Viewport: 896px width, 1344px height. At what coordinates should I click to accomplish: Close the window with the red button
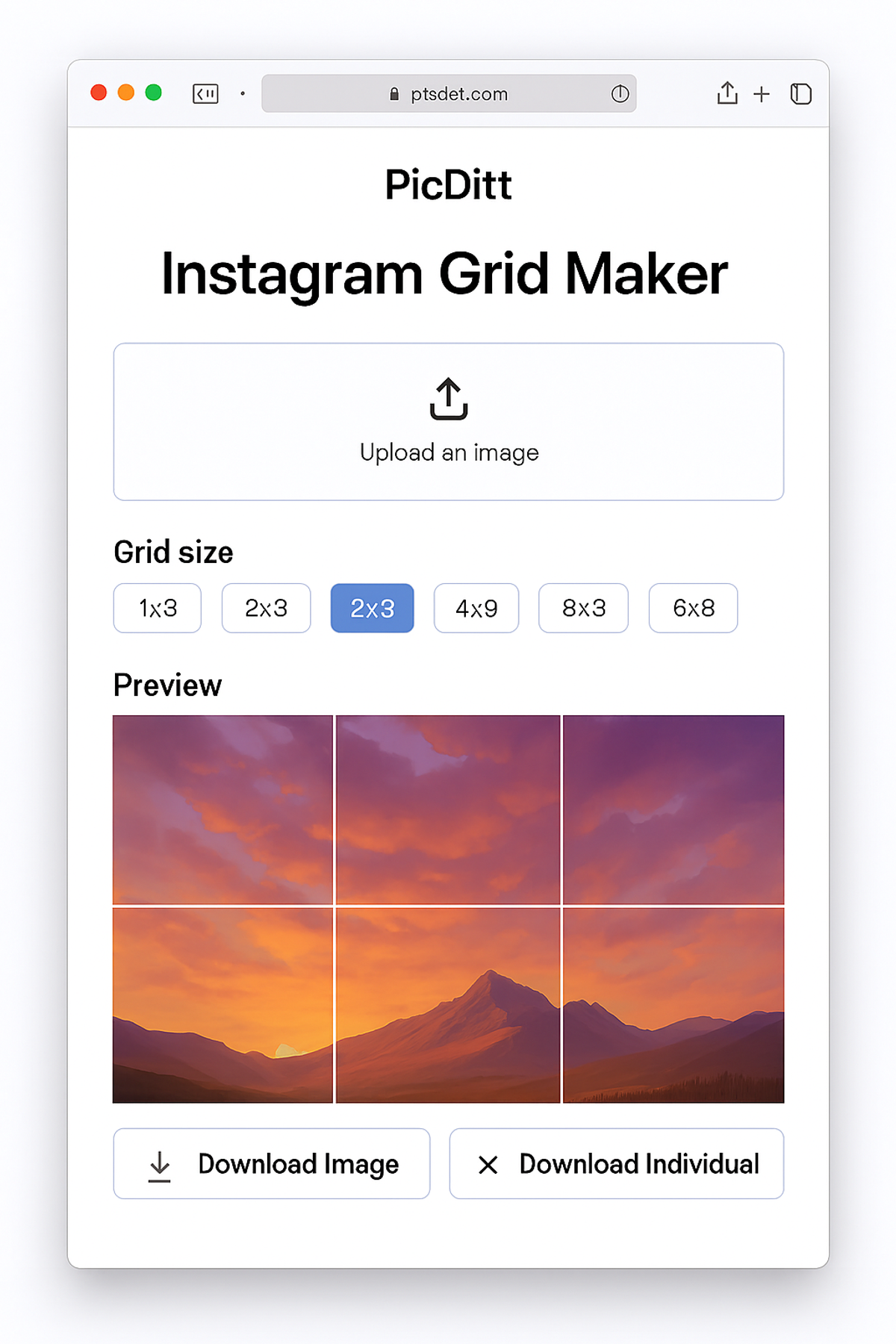coord(99,93)
